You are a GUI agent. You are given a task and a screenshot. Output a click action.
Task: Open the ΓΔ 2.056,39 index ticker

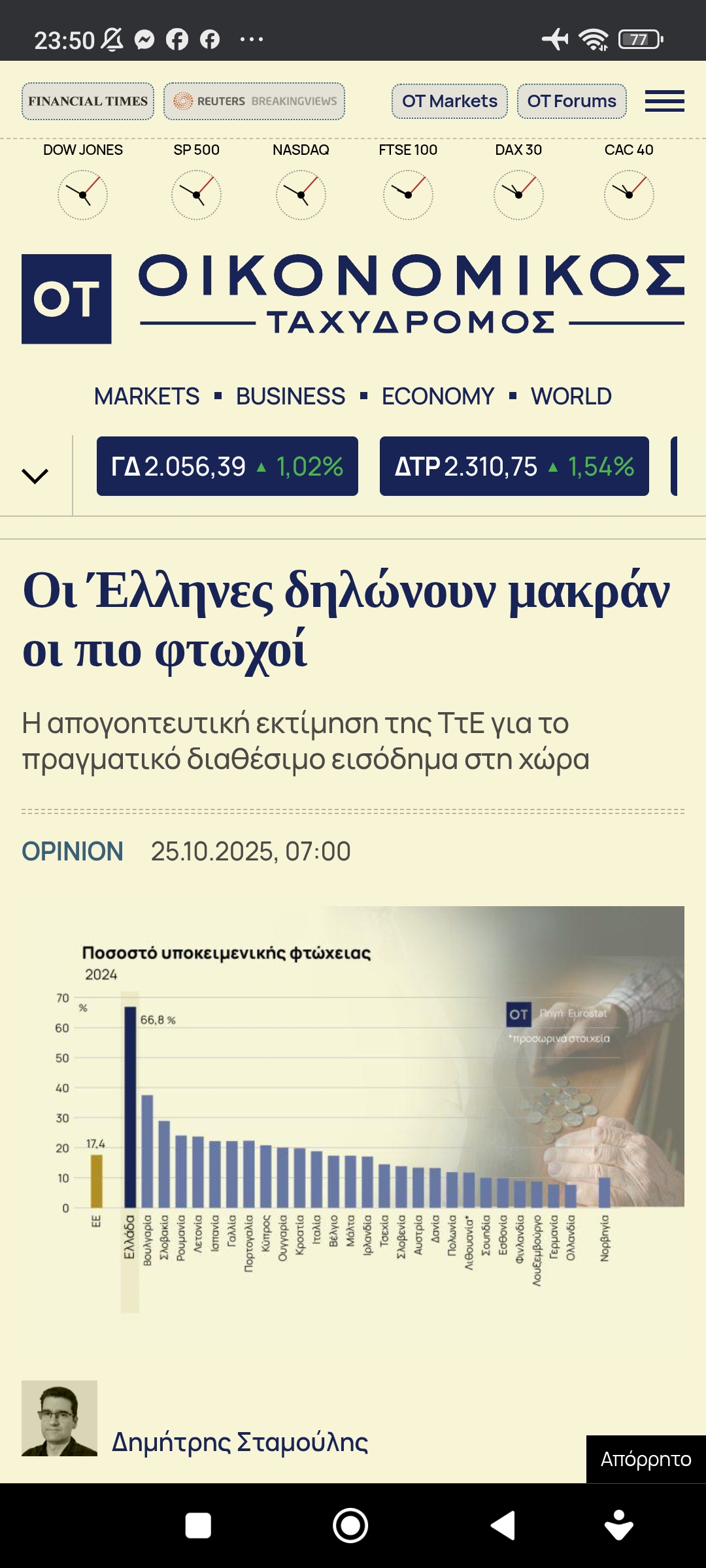(227, 466)
